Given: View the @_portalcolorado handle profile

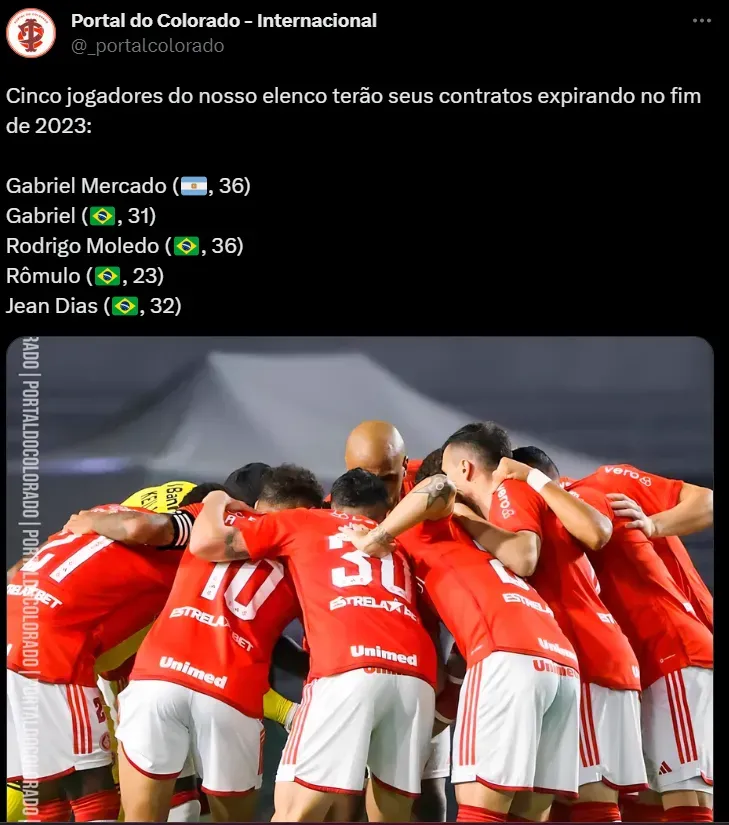Looking at the screenshot, I should point(148,46).
